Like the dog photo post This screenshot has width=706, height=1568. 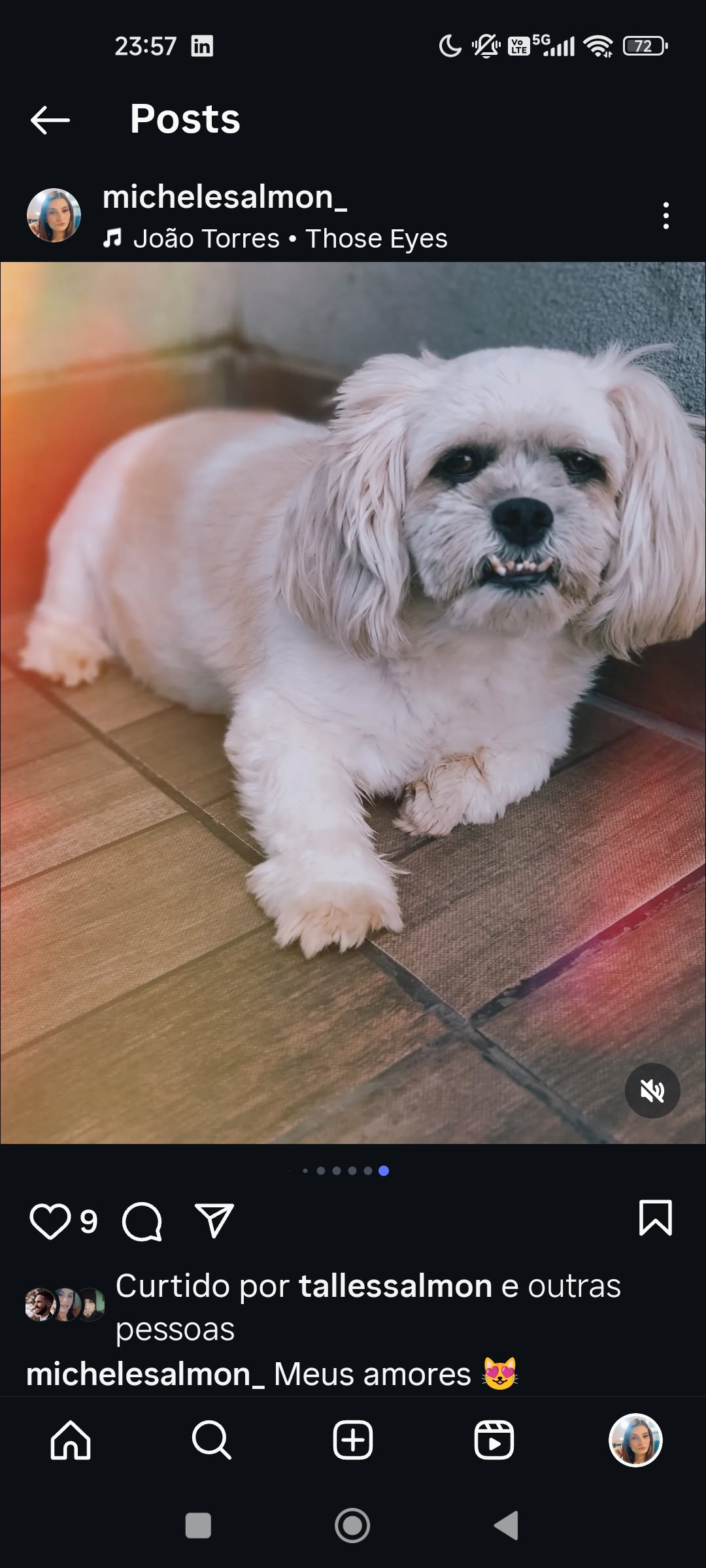tap(50, 1221)
